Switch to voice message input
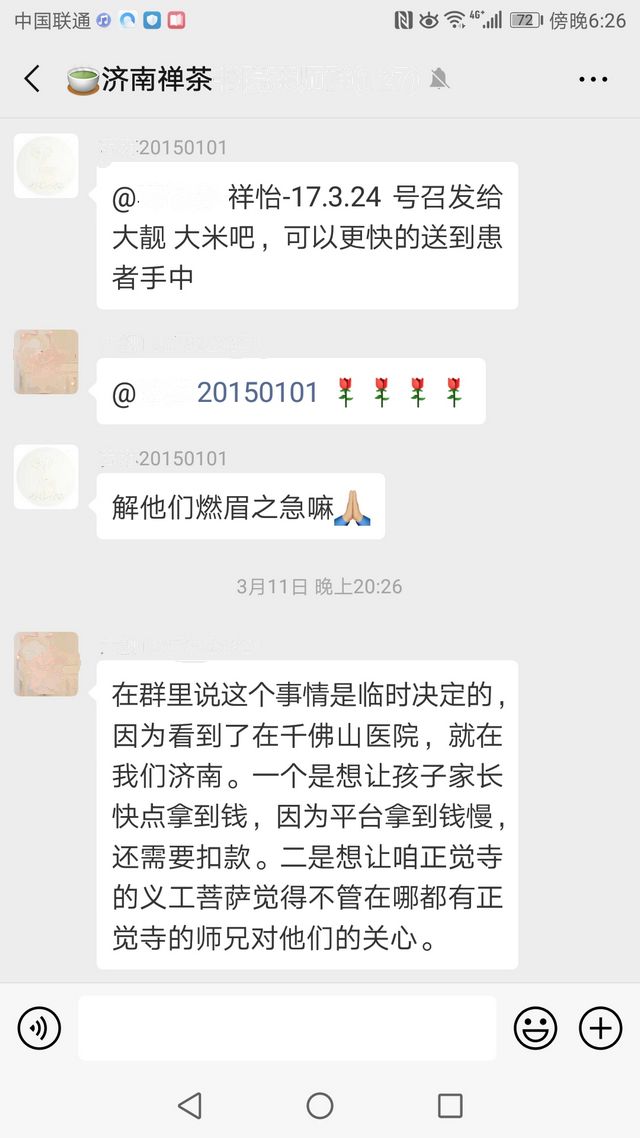Viewport: 640px width, 1138px height. (39, 1027)
